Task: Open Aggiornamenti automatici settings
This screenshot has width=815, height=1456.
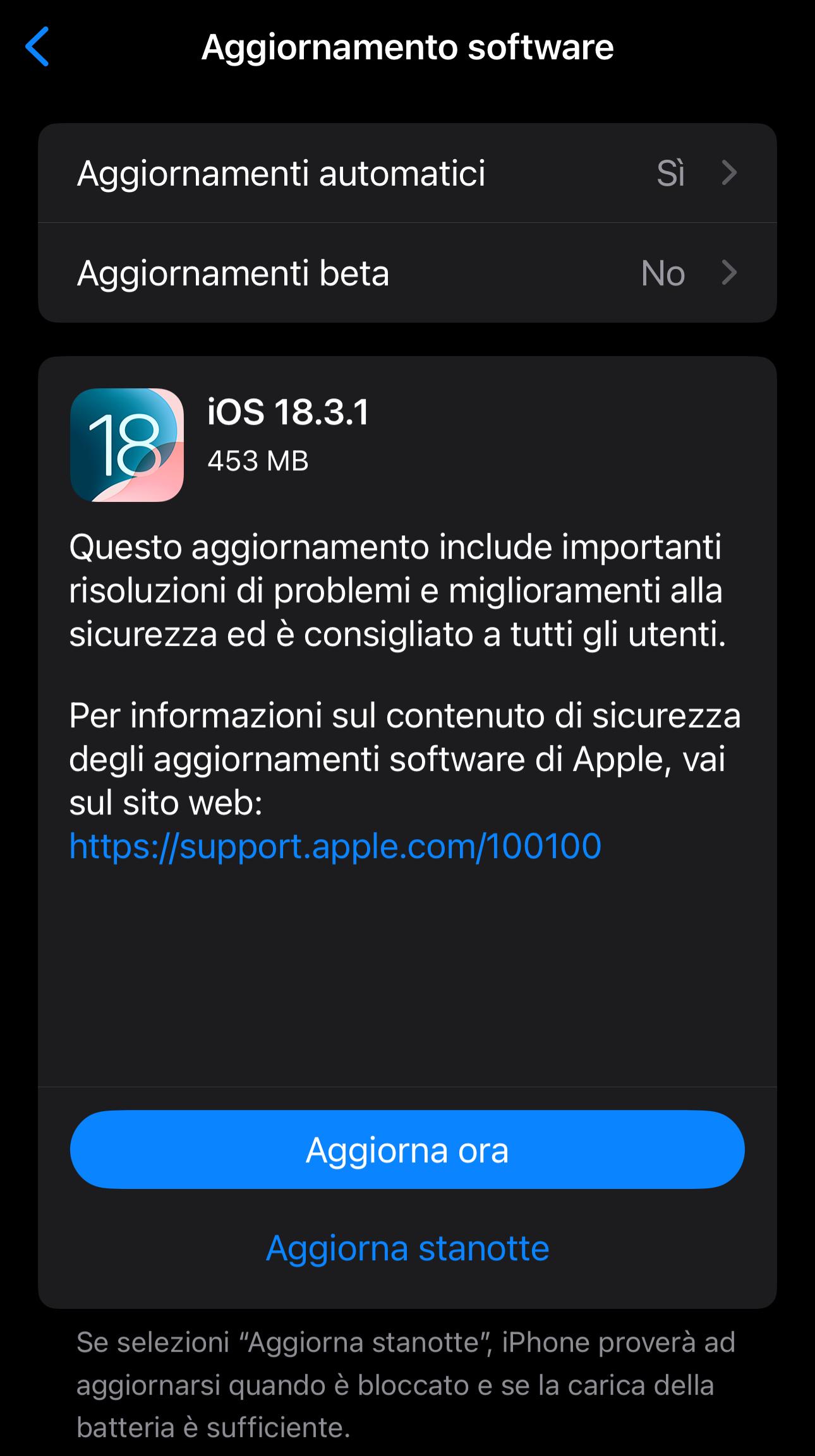Action: tap(407, 173)
